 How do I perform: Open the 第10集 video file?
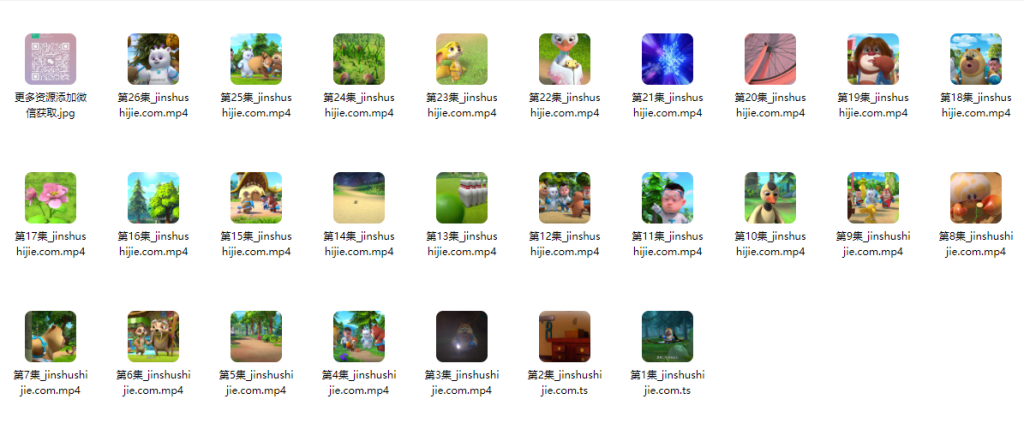[770, 197]
